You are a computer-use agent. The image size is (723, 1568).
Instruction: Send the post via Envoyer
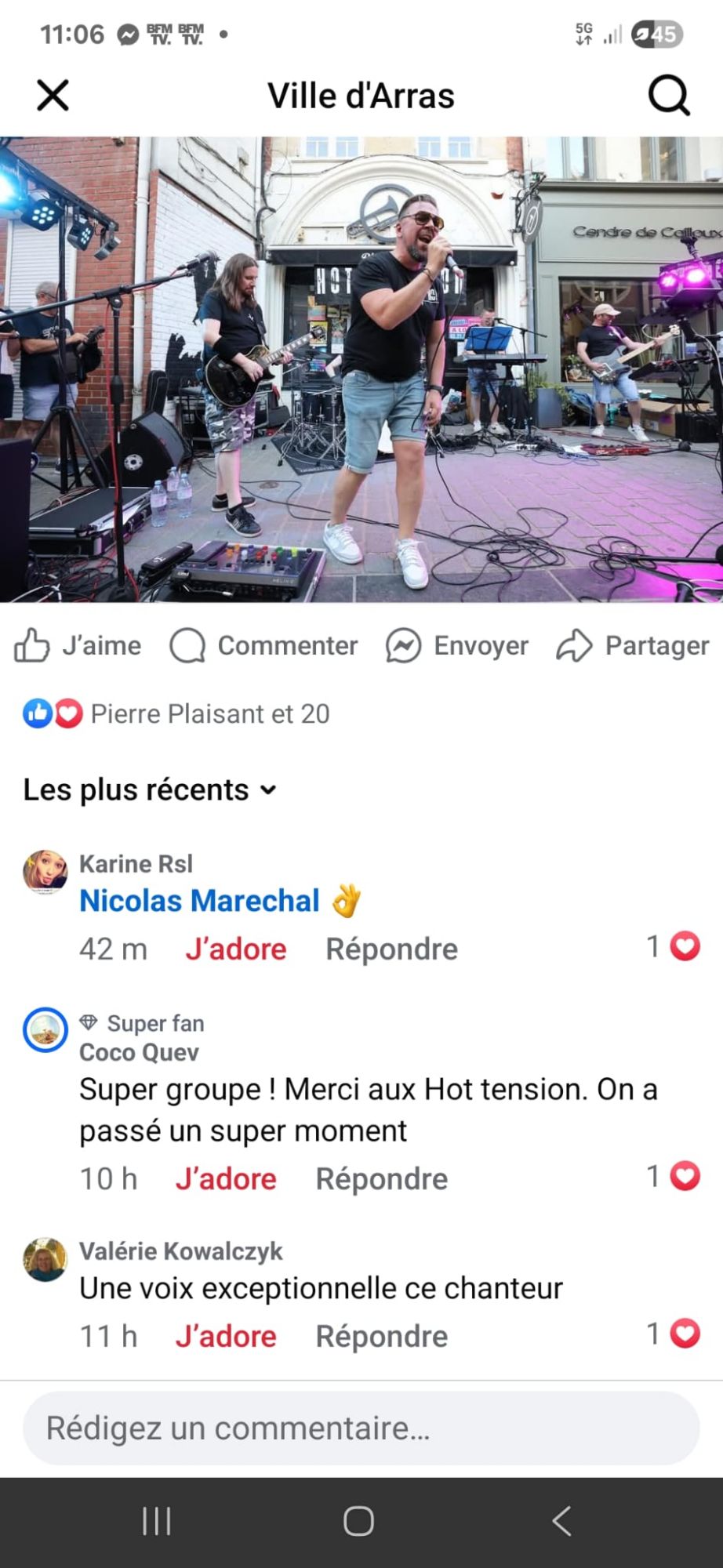(x=457, y=645)
